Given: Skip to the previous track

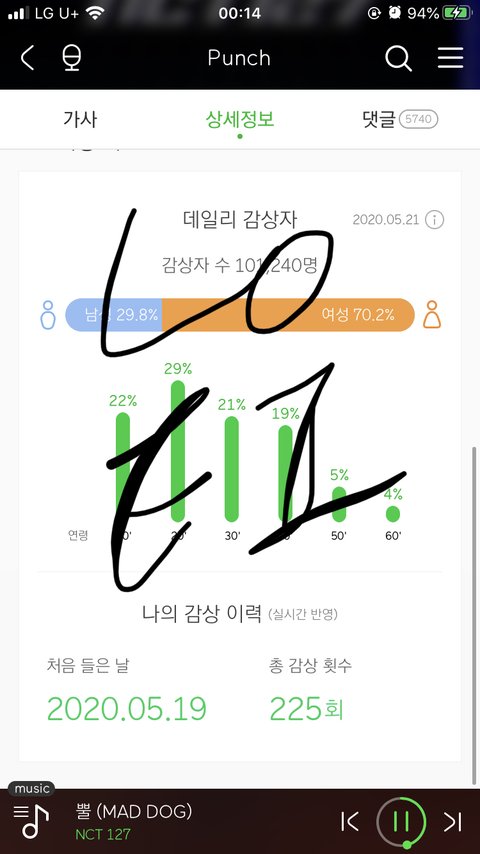Looking at the screenshot, I should tap(349, 821).
